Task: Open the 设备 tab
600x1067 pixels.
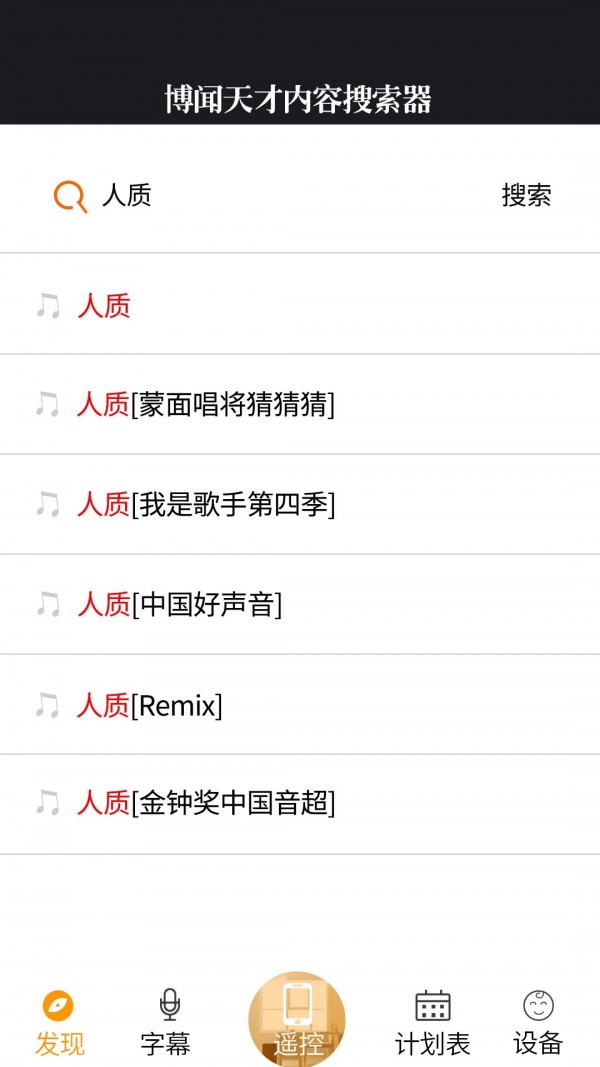Action: (x=538, y=1023)
